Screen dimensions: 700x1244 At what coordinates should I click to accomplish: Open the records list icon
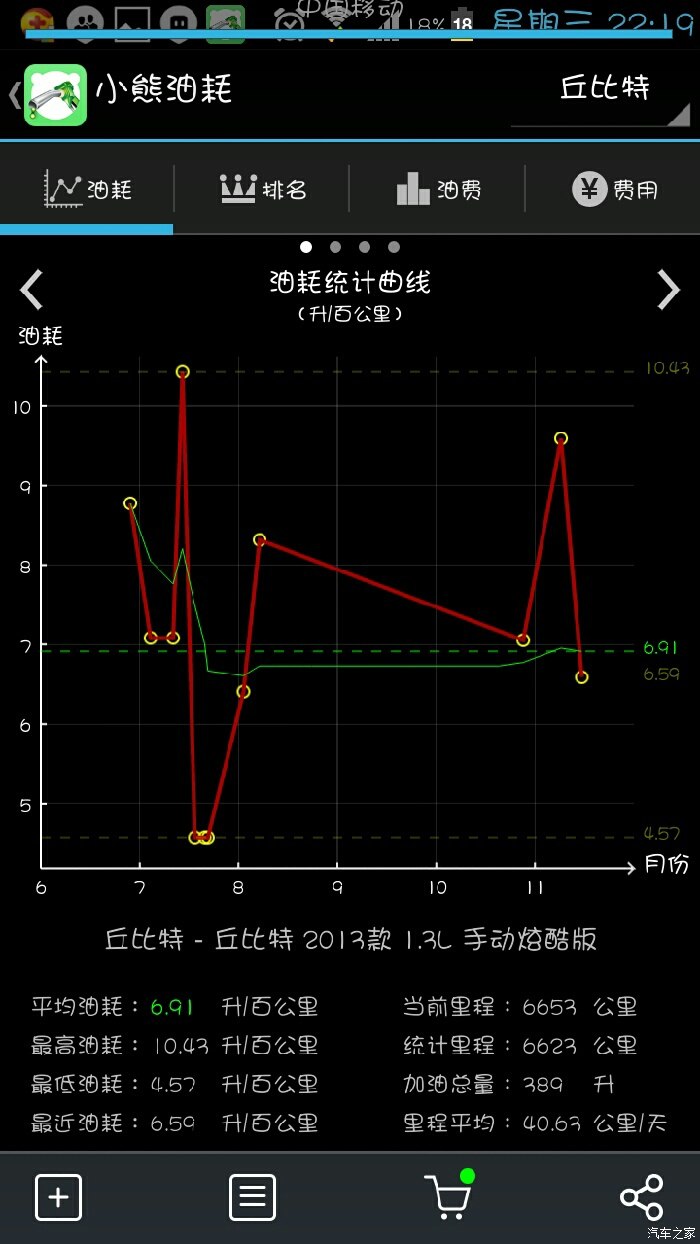[252, 1197]
